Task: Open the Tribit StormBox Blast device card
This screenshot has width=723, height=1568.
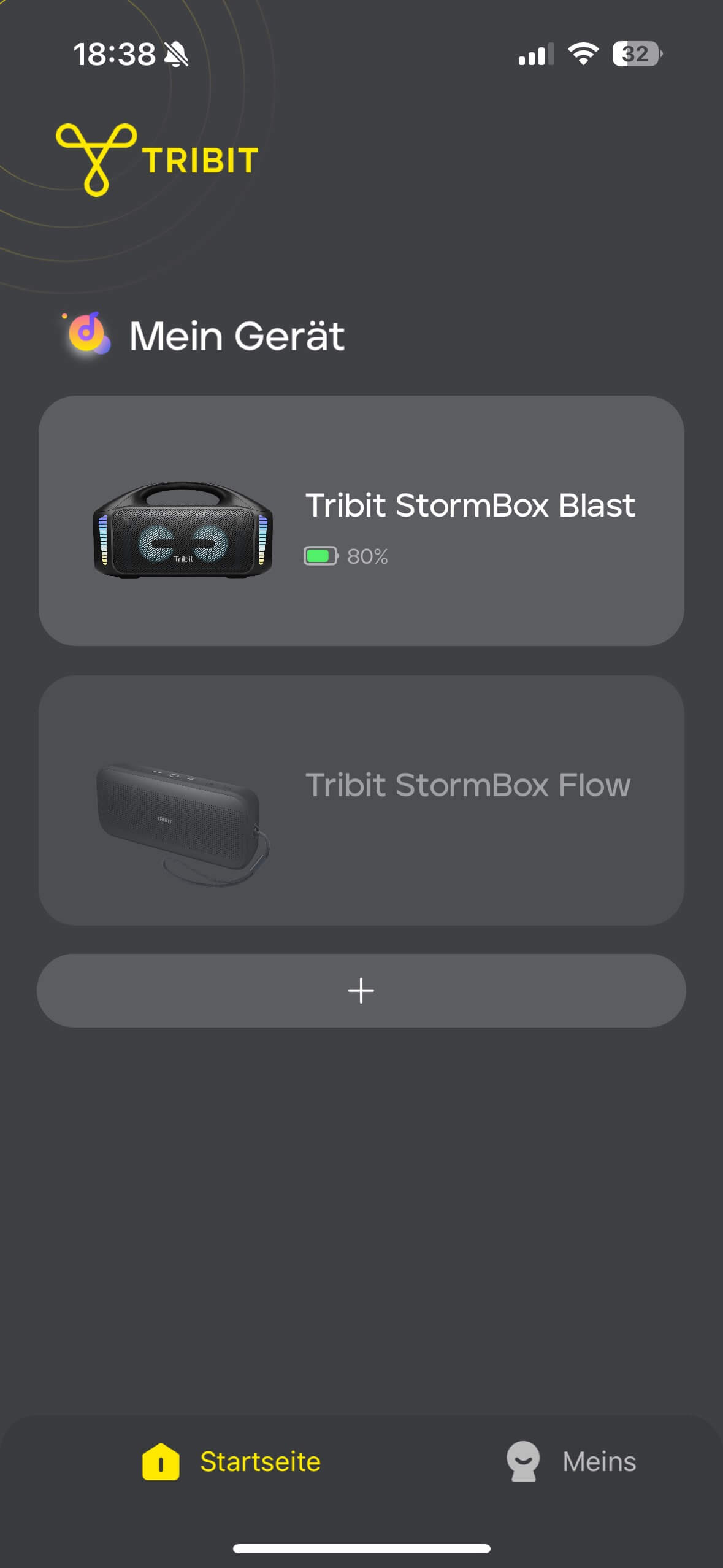Action: [x=361, y=520]
